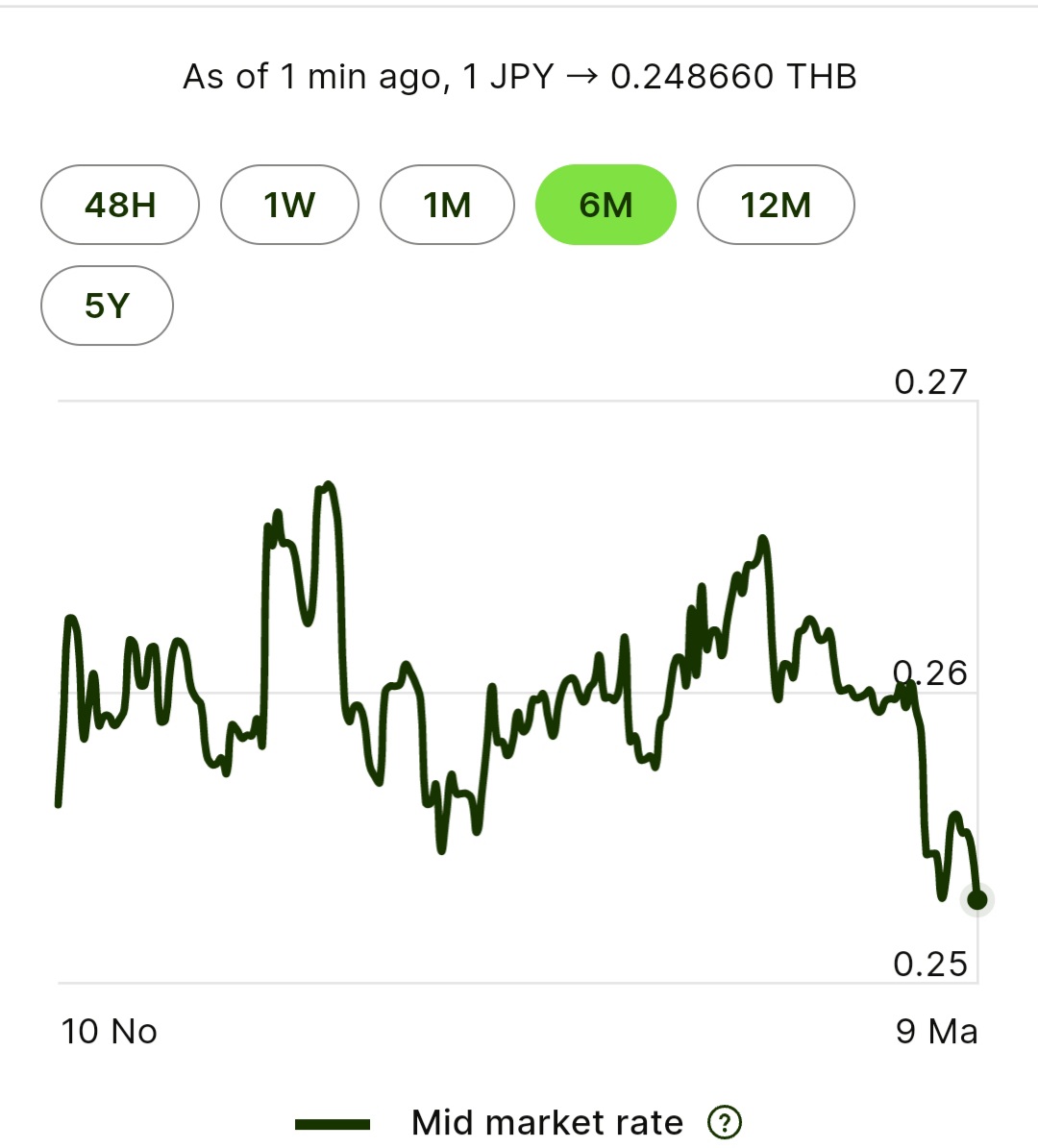
Task: Show the 1M rate history
Action: point(447,205)
